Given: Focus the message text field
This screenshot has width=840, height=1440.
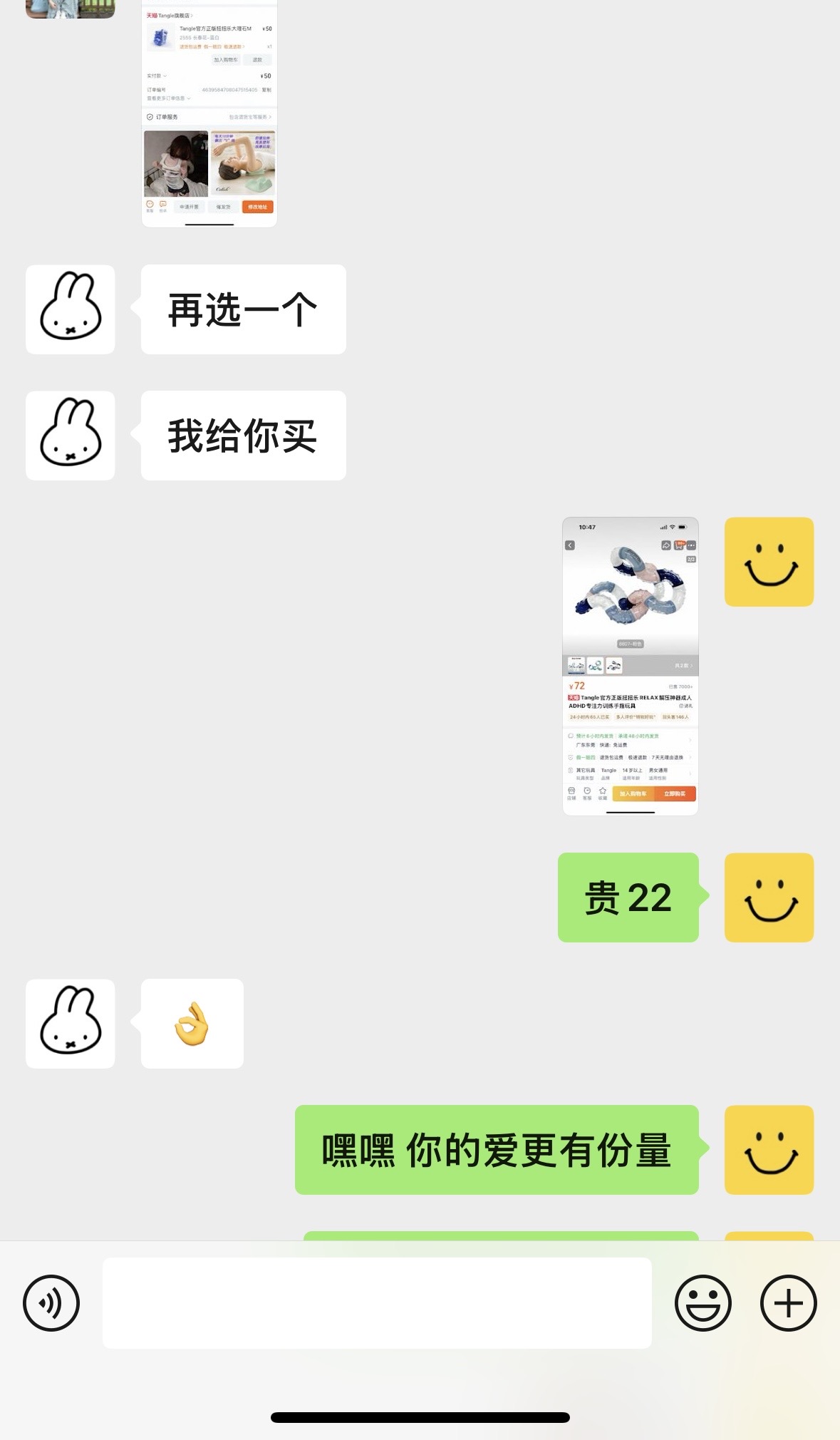Looking at the screenshot, I should point(377,1303).
